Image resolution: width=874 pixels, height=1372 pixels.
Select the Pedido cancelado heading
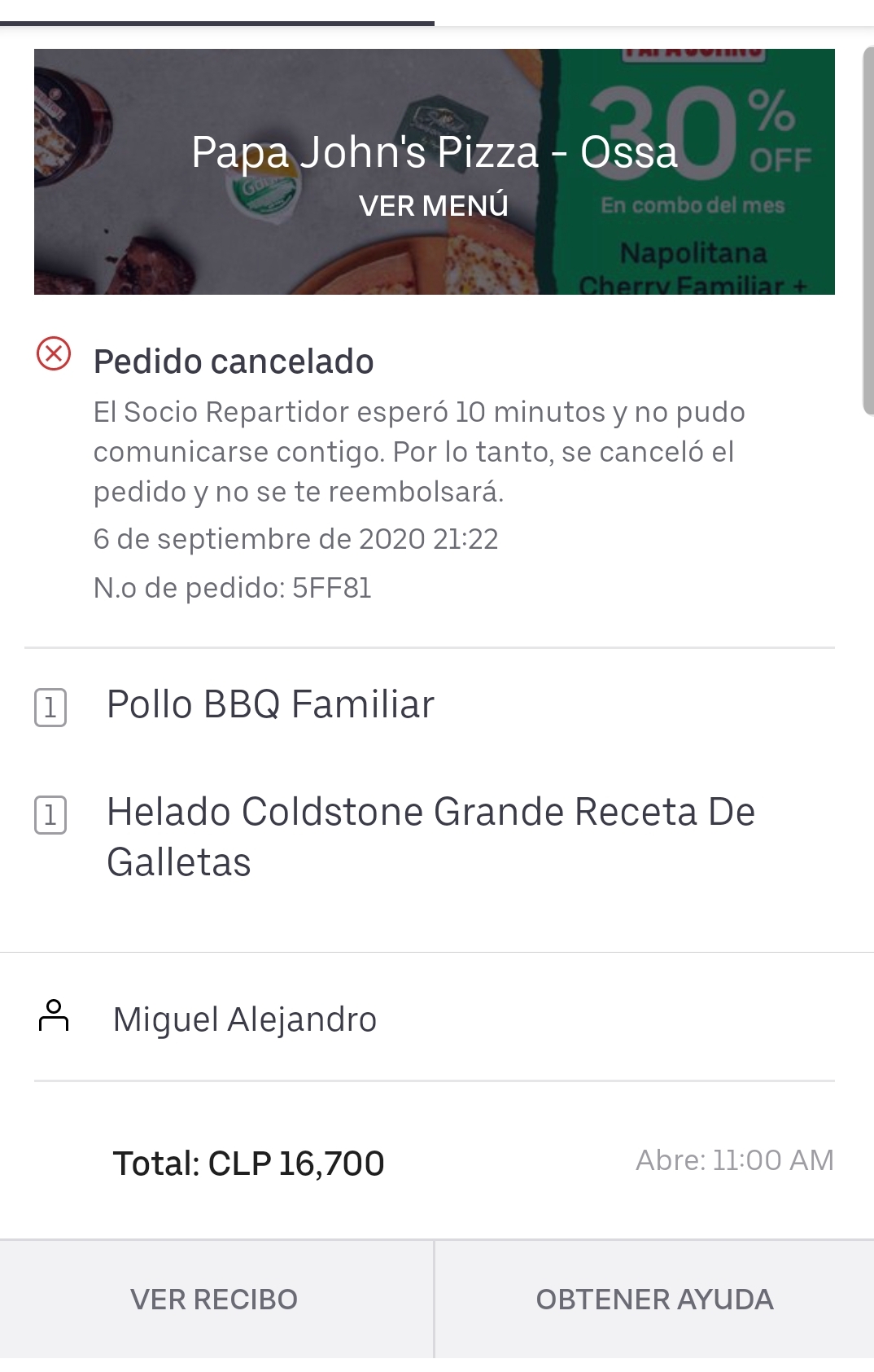tap(234, 362)
